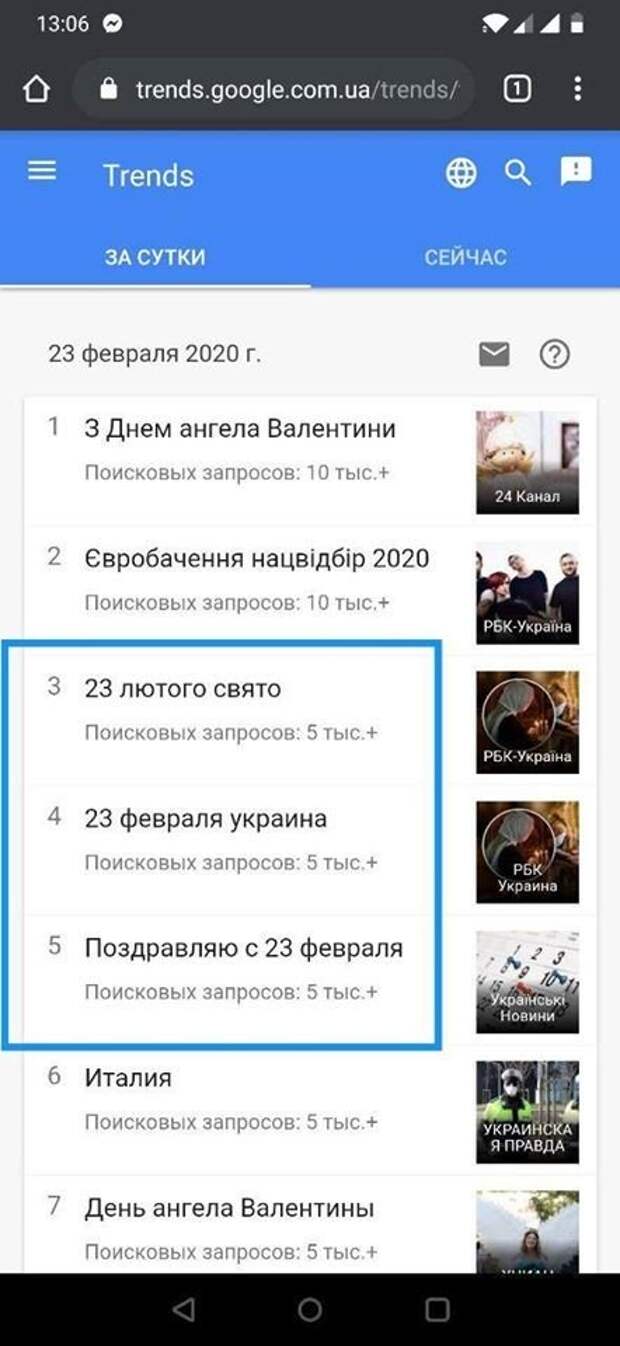This screenshot has height=1346, width=620.
Task: Open trend День ангела Валентины
Action: (311, 1225)
